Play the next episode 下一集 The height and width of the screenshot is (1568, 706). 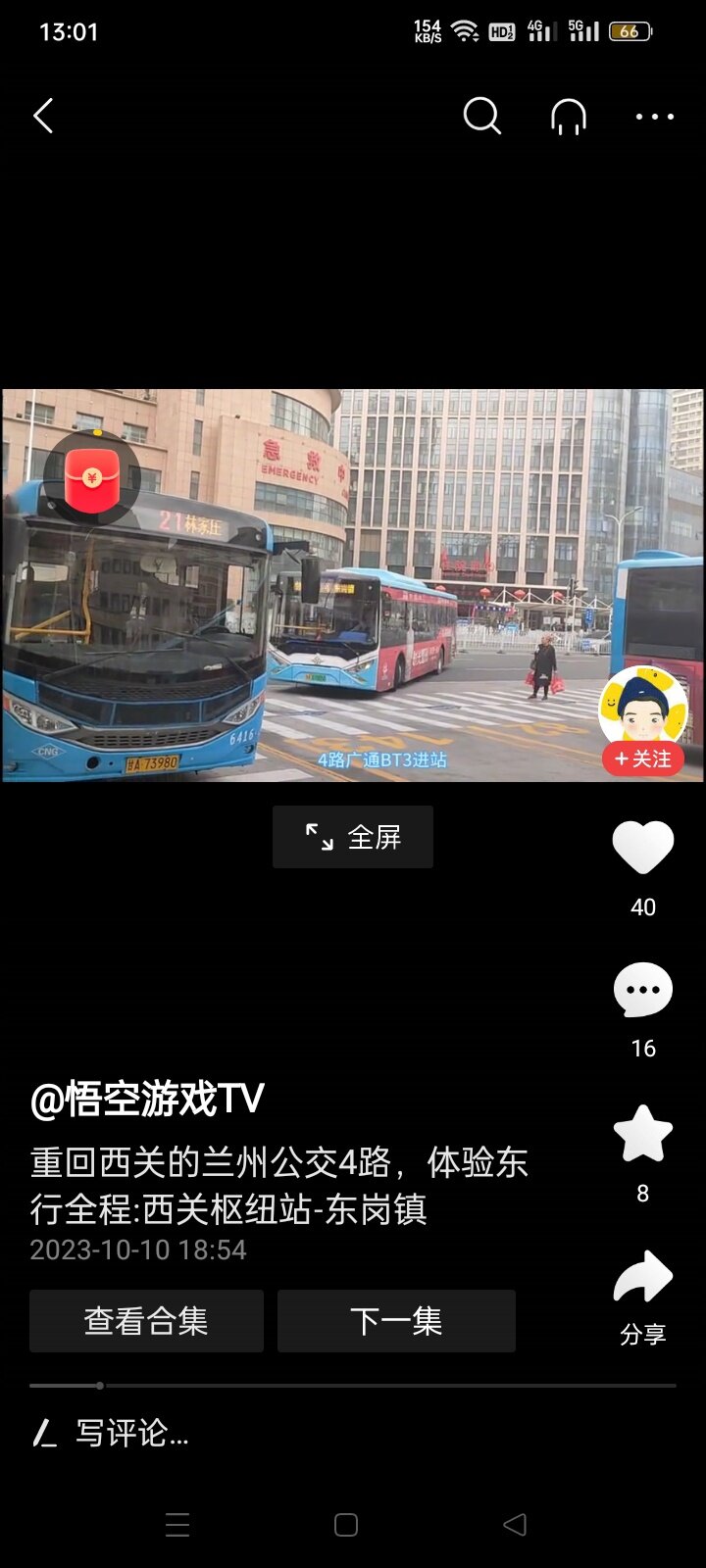tap(396, 1321)
